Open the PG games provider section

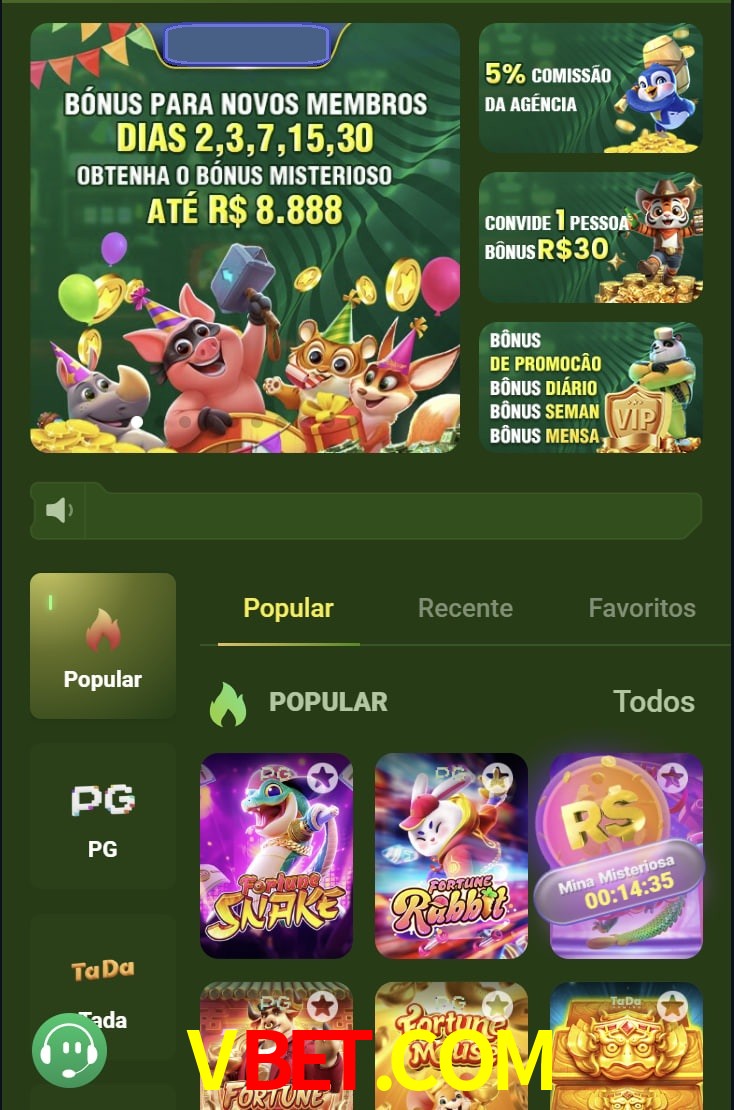[x=102, y=815]
